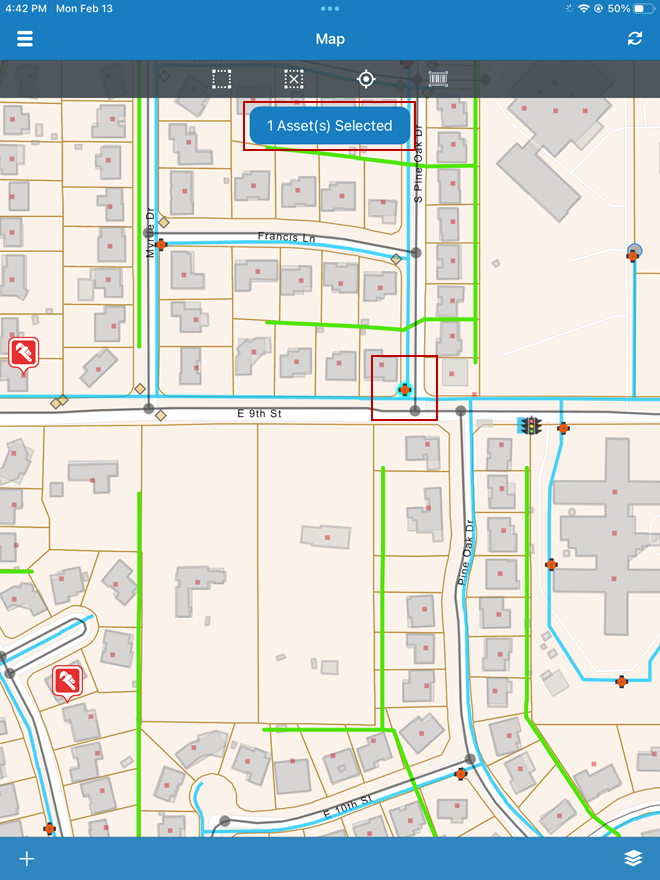Open the hamburger menu
The image size is (660, 880).
25,39
